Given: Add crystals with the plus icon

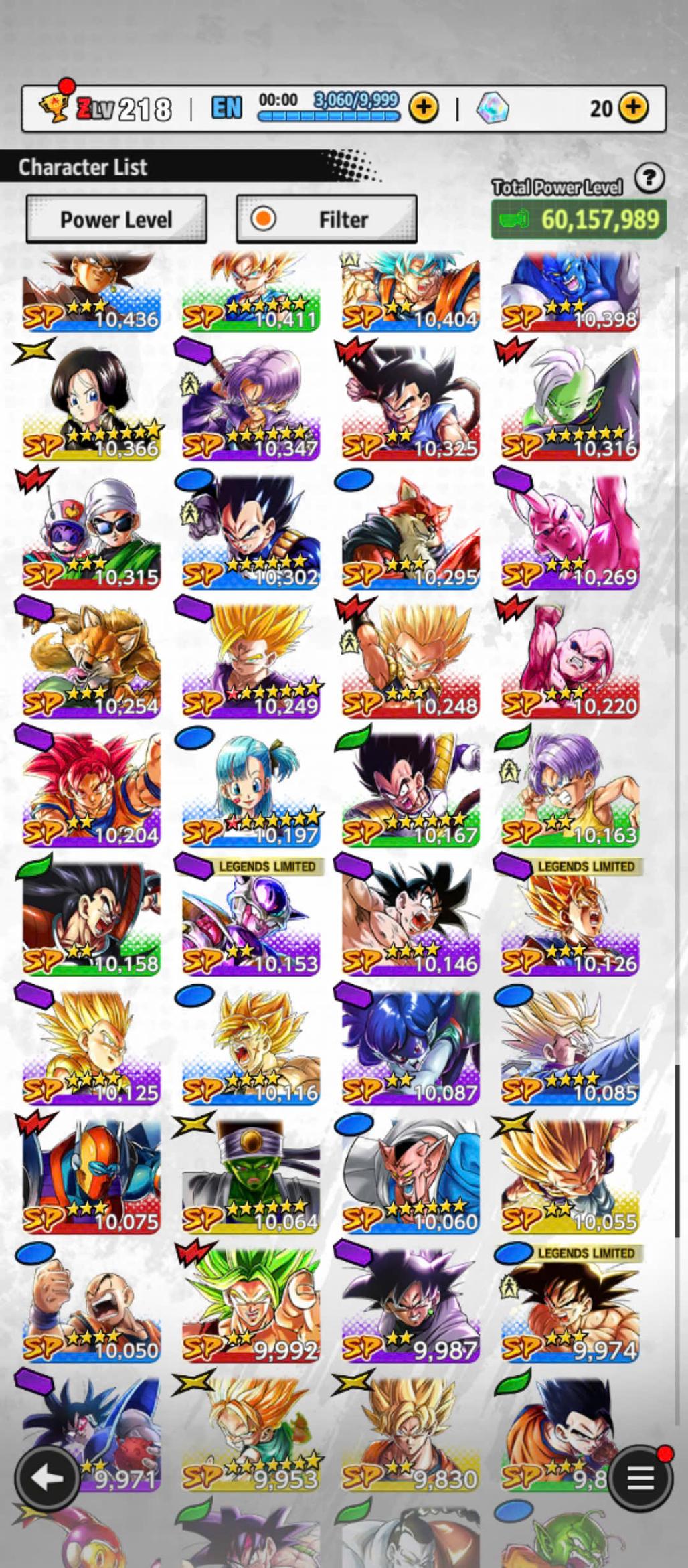Looking at the screenshot, I should [632, 108].
